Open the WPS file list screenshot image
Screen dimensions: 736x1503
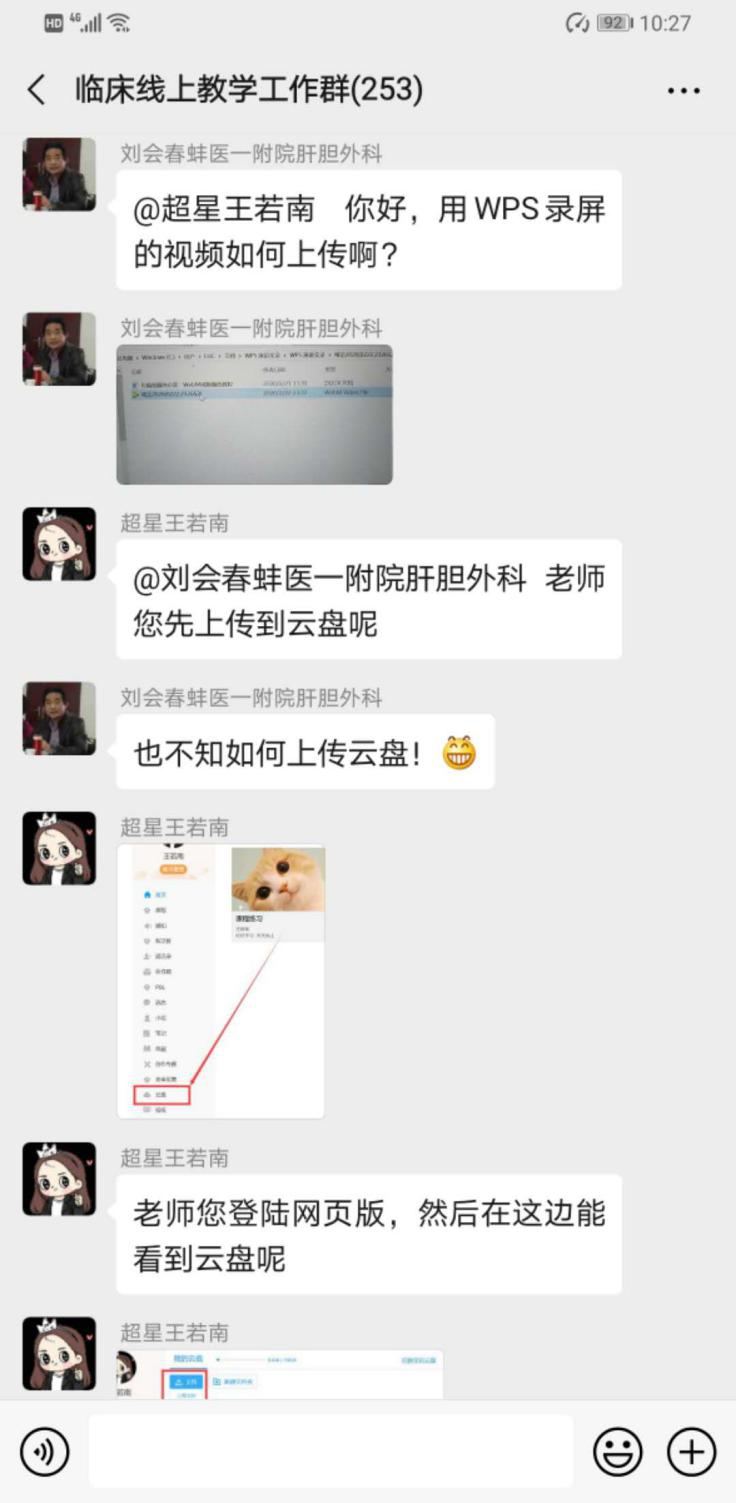click(x=254, y=414)
